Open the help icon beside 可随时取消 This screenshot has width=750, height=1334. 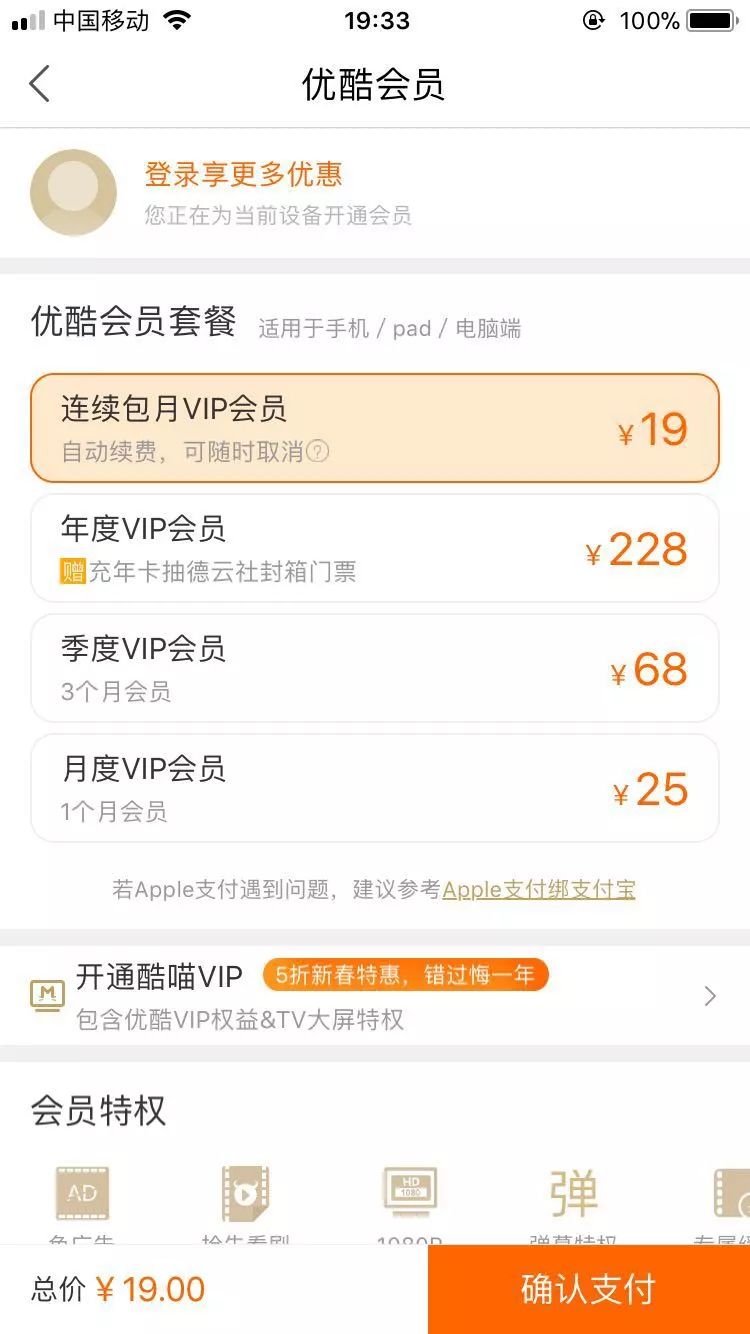click(x=317, y=452)
